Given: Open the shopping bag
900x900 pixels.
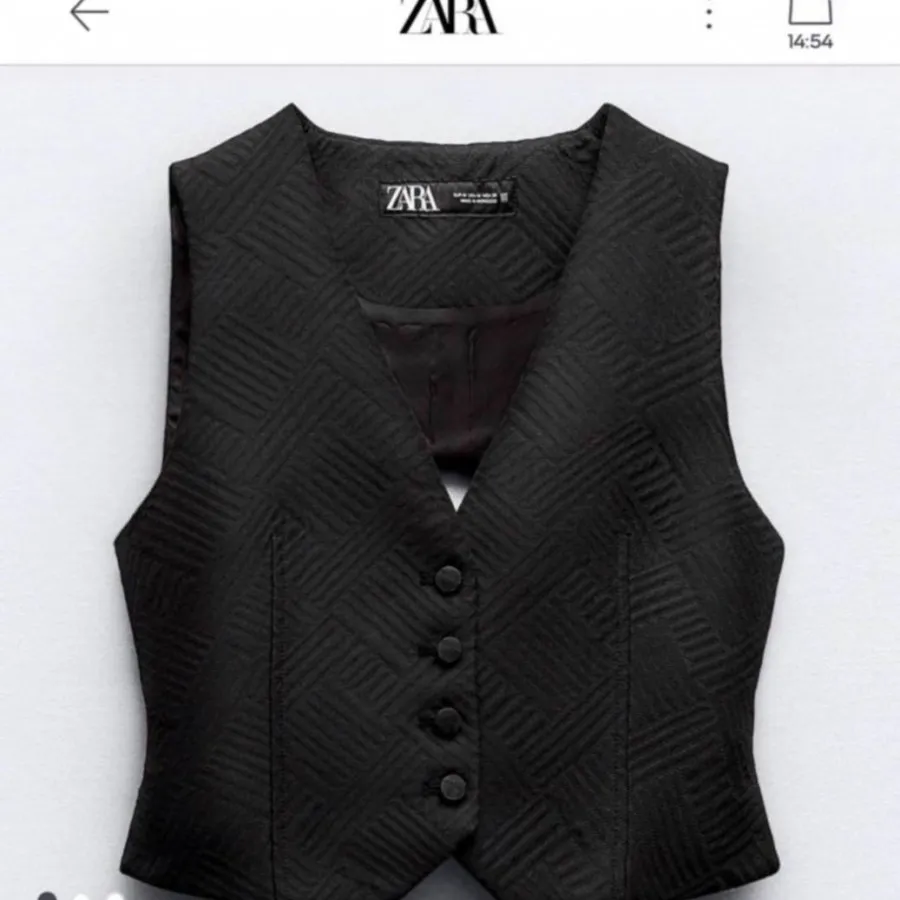Looking at the screenshot, I should pos(809,12).
